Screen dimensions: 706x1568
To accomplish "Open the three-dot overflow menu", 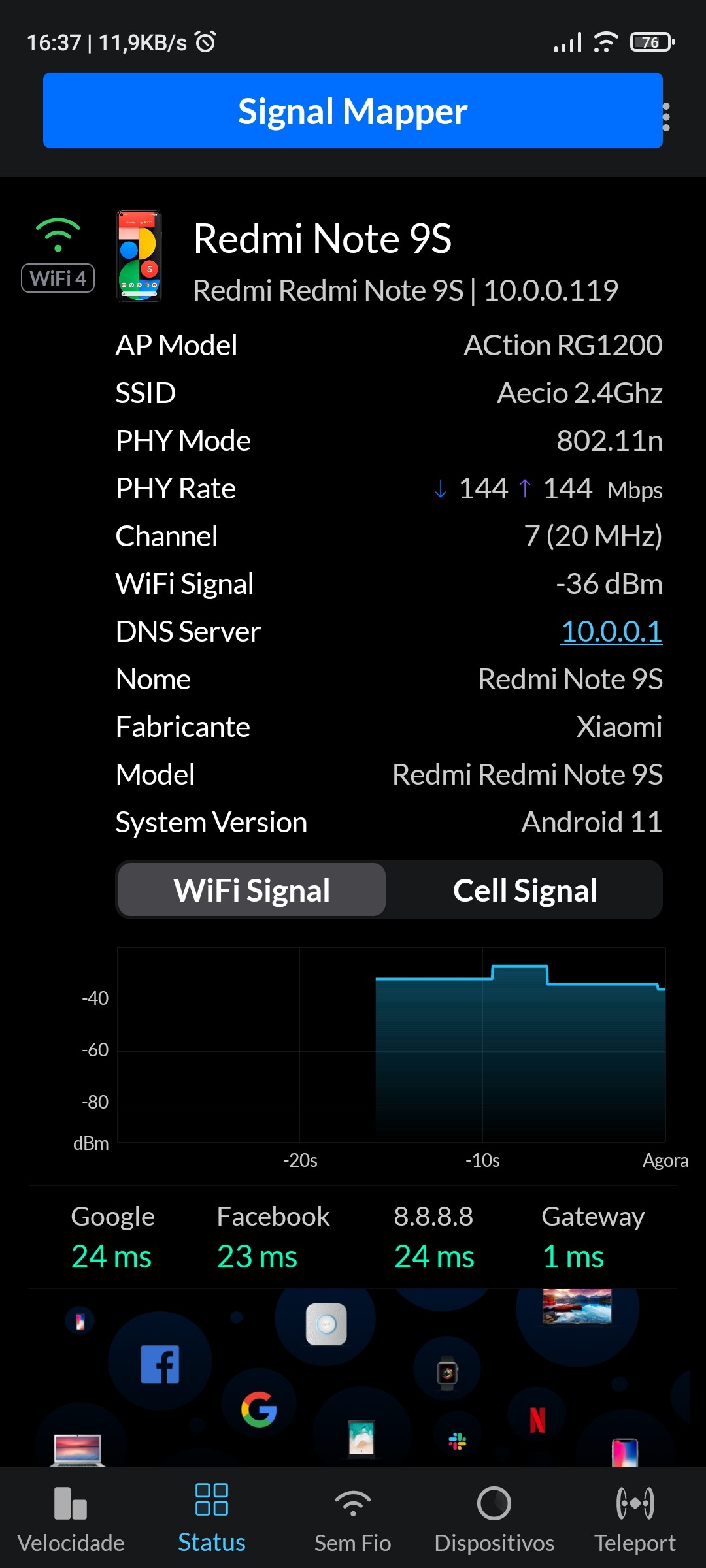I will pos(666,117).
